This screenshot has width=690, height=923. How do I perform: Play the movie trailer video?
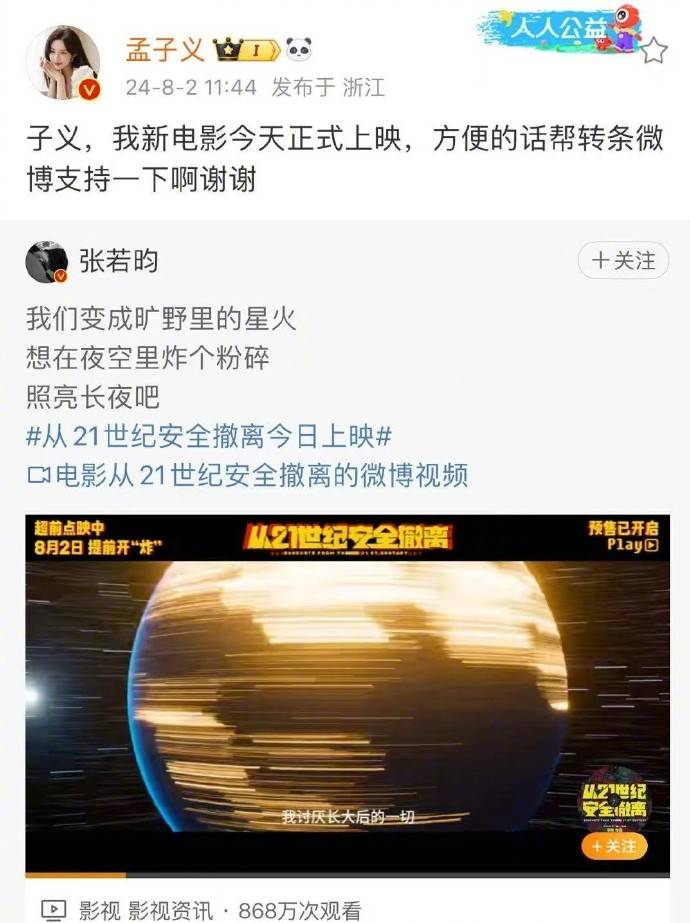tap(347, 690)
